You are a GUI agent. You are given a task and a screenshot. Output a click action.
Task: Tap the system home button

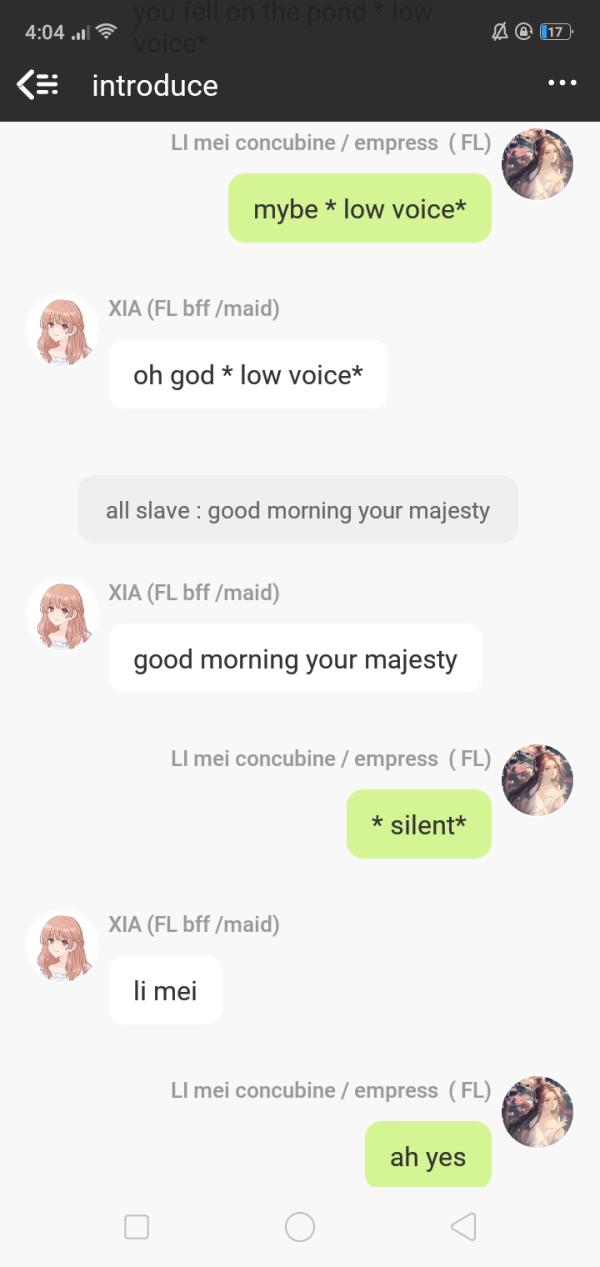point(300,1227)
